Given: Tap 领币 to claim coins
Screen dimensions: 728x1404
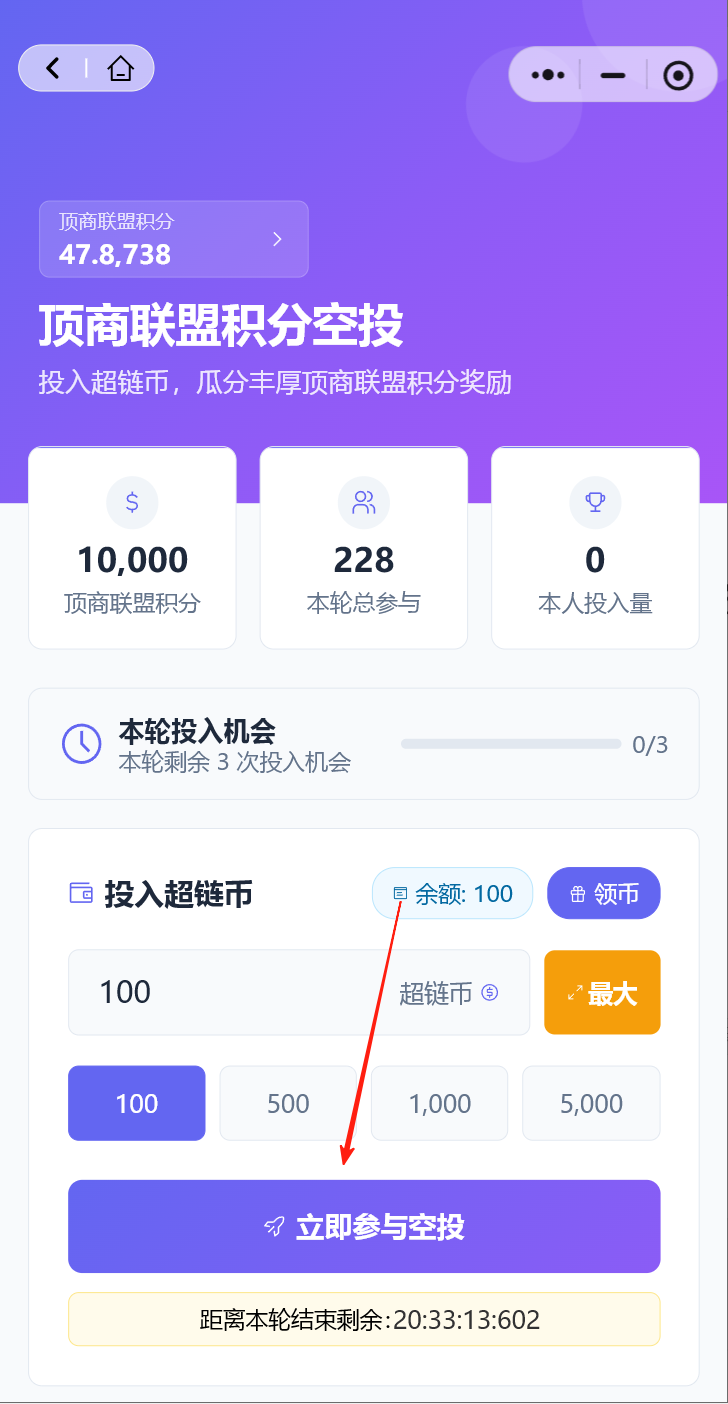Looking at the screenshot, I should pyautogui.click(x=604, y=893).
